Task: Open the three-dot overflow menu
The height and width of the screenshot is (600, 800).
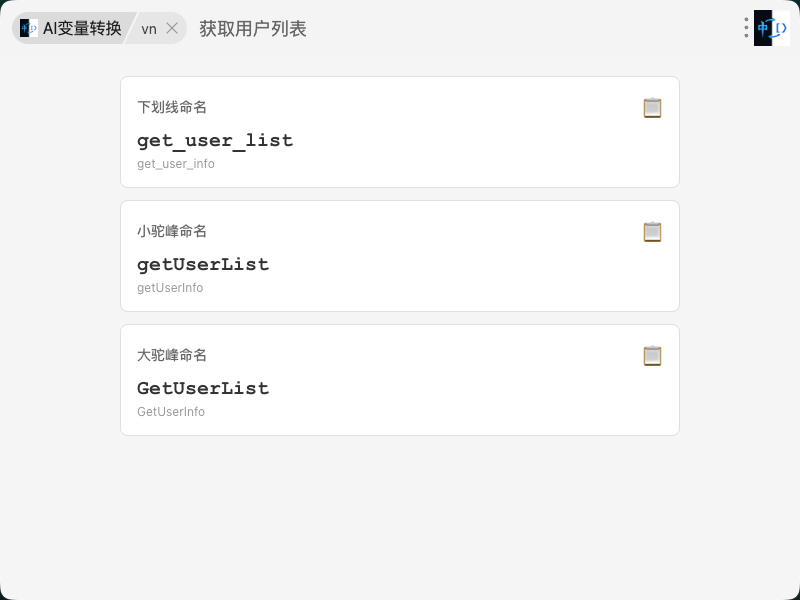Action: (746, 28)
